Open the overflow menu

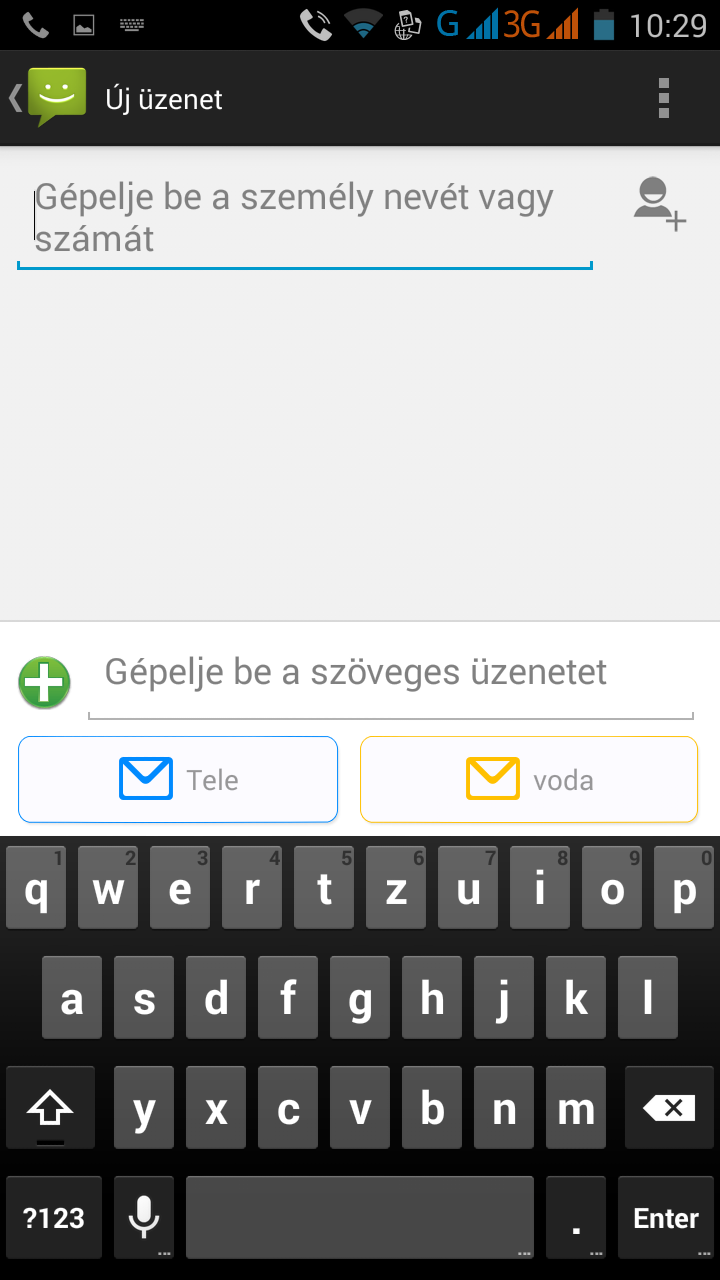pos(663,98)
